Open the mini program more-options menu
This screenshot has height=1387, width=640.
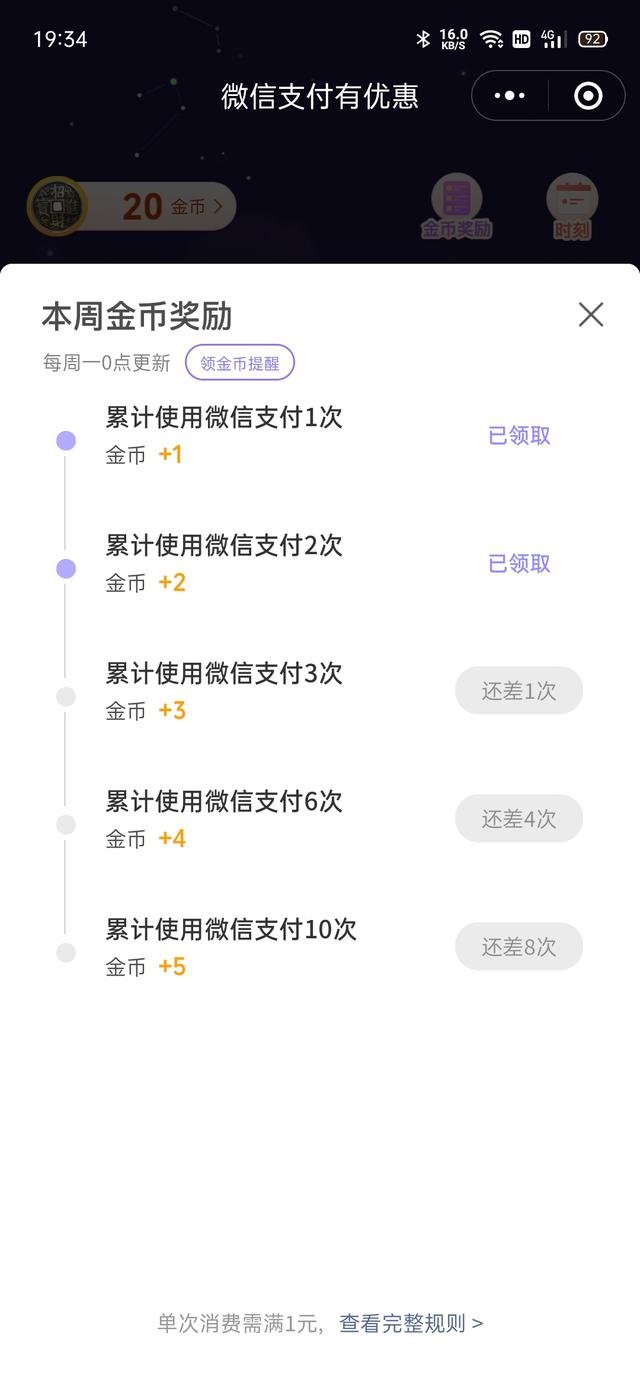(510, 96)
